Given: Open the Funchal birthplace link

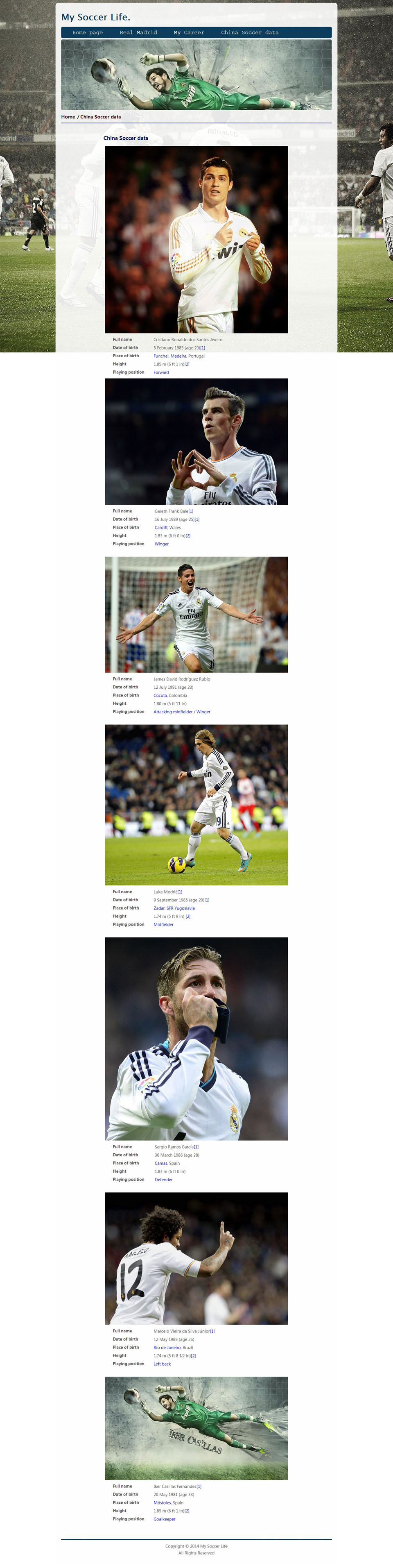Looking at the screenshot, I should coord(160,356).
